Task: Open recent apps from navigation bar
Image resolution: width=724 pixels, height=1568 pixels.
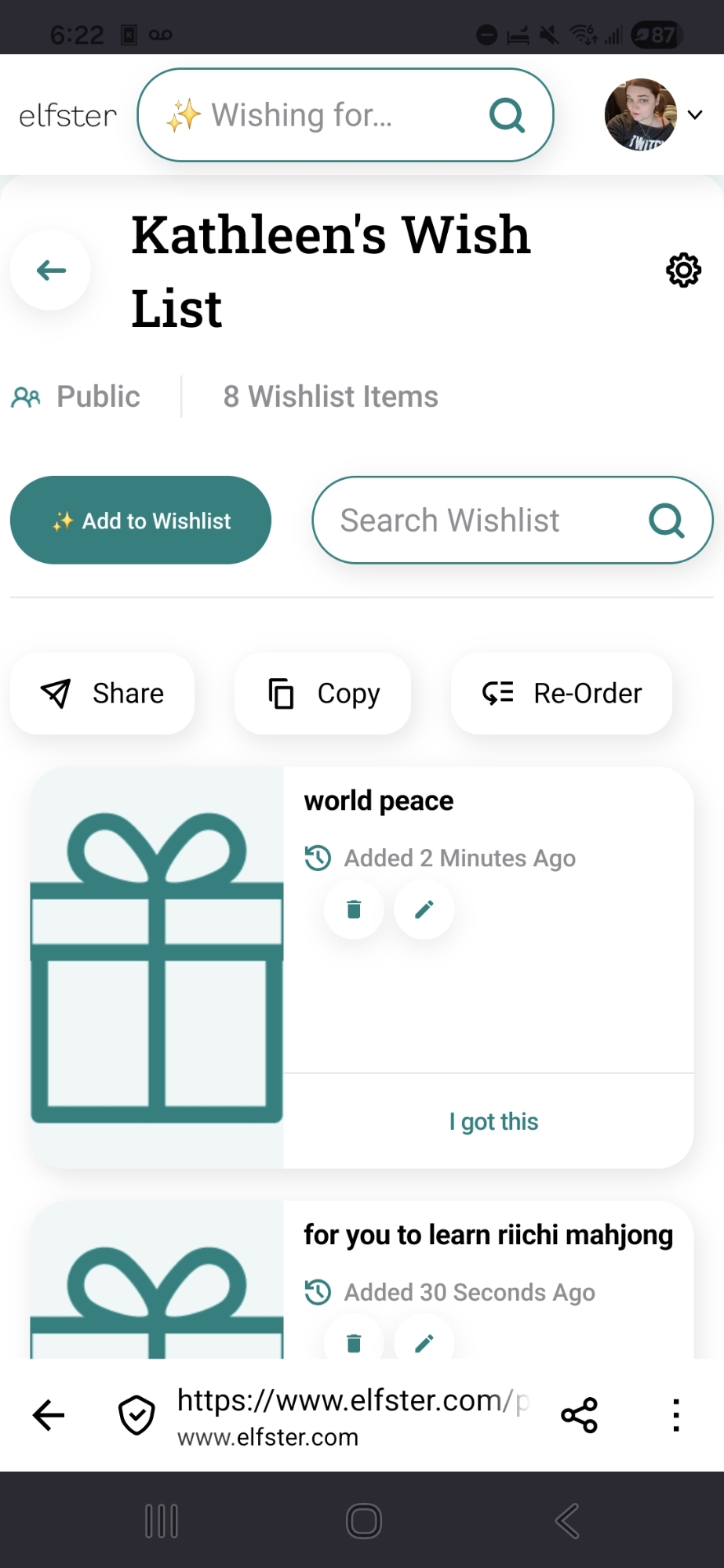Action: 162,1521
